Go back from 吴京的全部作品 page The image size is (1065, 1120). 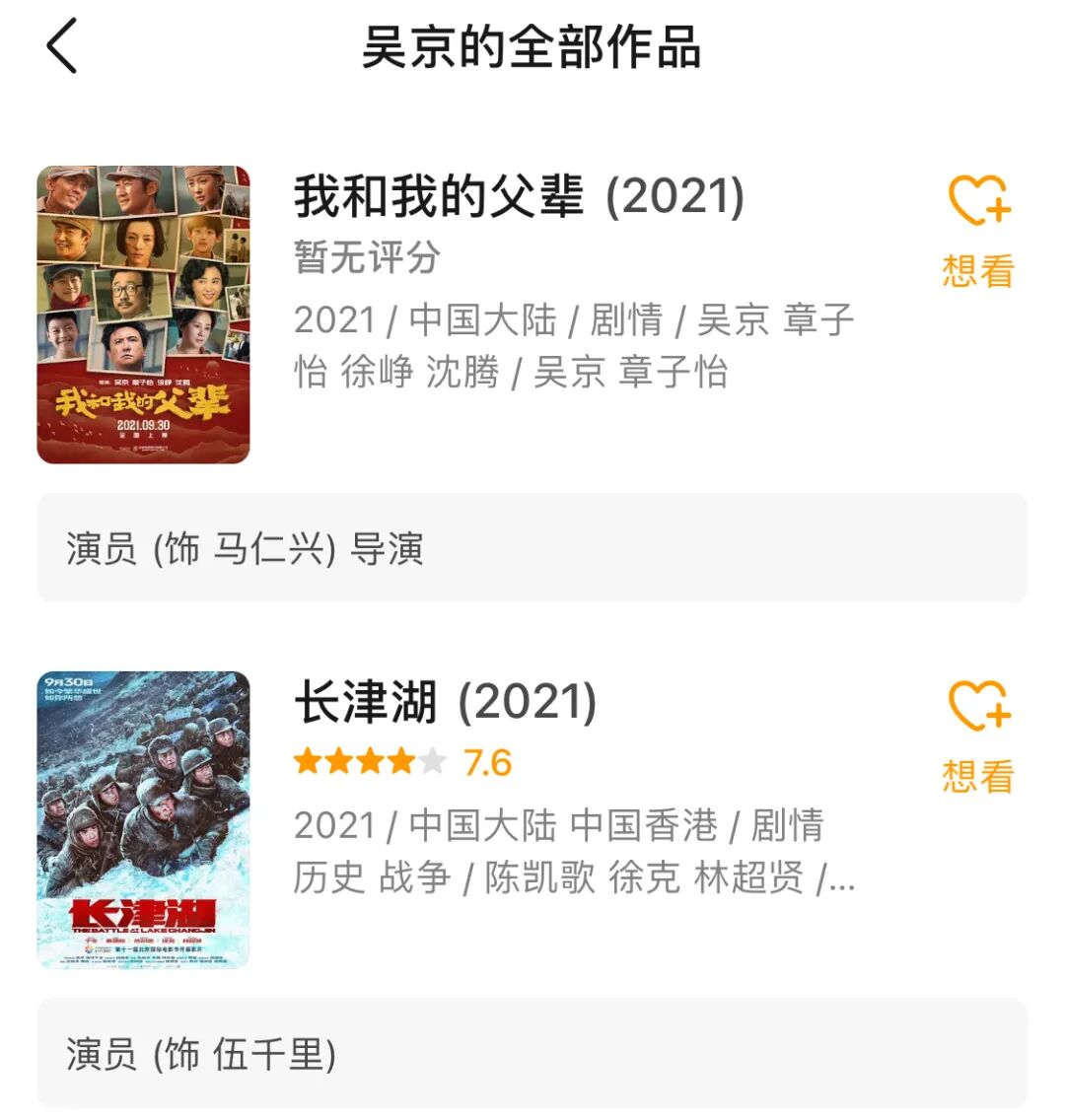[62, 46]
